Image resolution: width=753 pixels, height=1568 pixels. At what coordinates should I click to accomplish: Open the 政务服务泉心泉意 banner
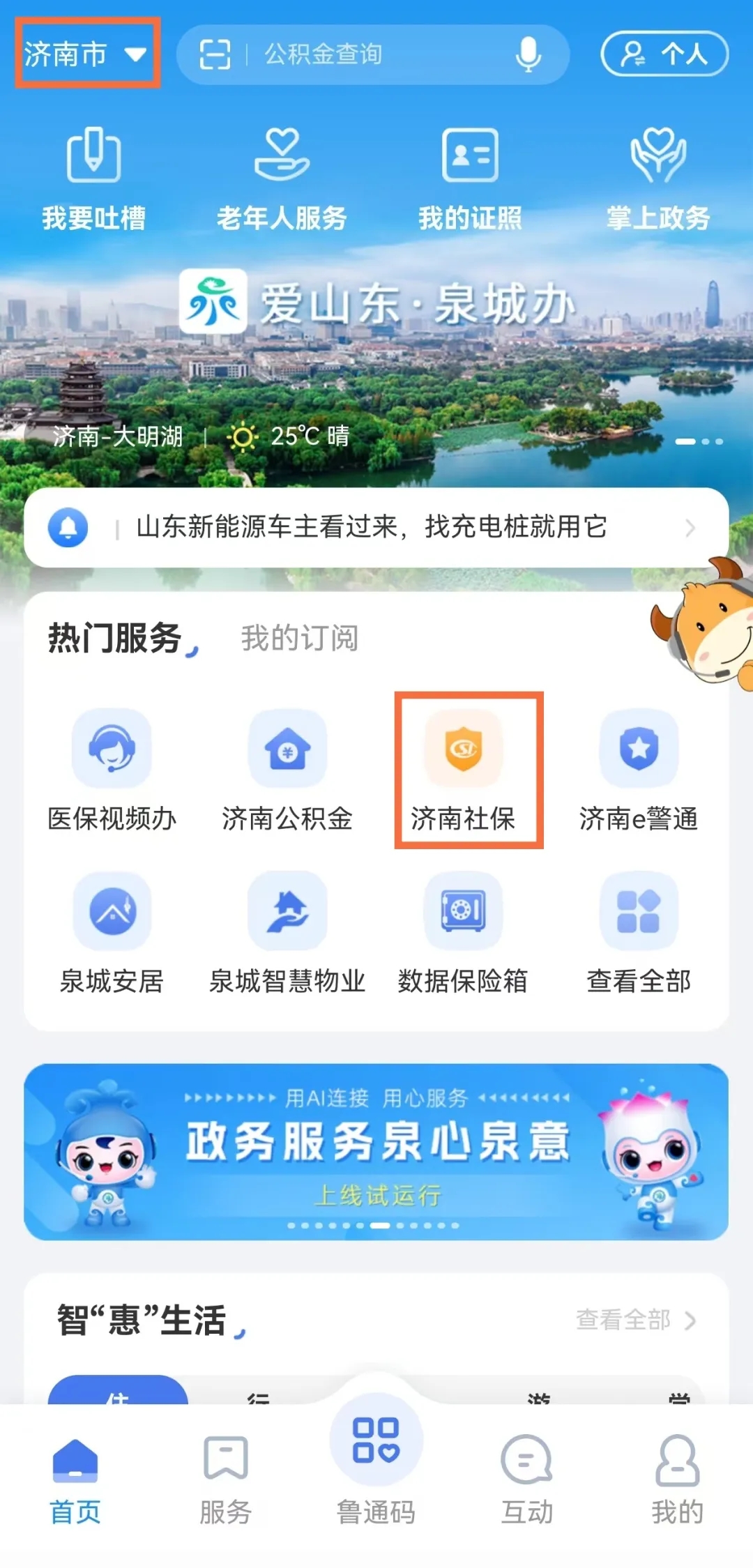coord(376,1151)
